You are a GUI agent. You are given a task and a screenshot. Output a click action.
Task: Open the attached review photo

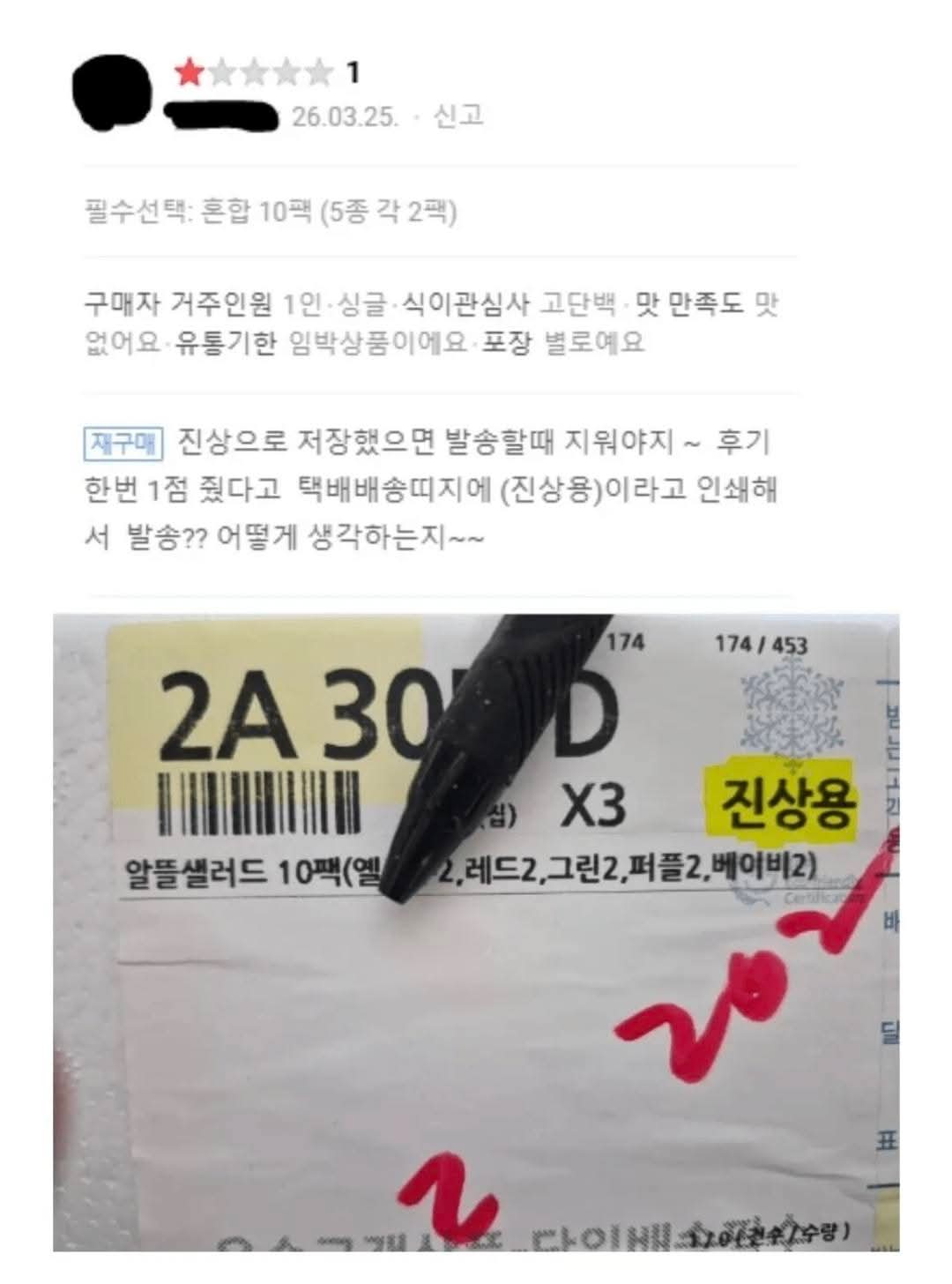click(476, 932)
